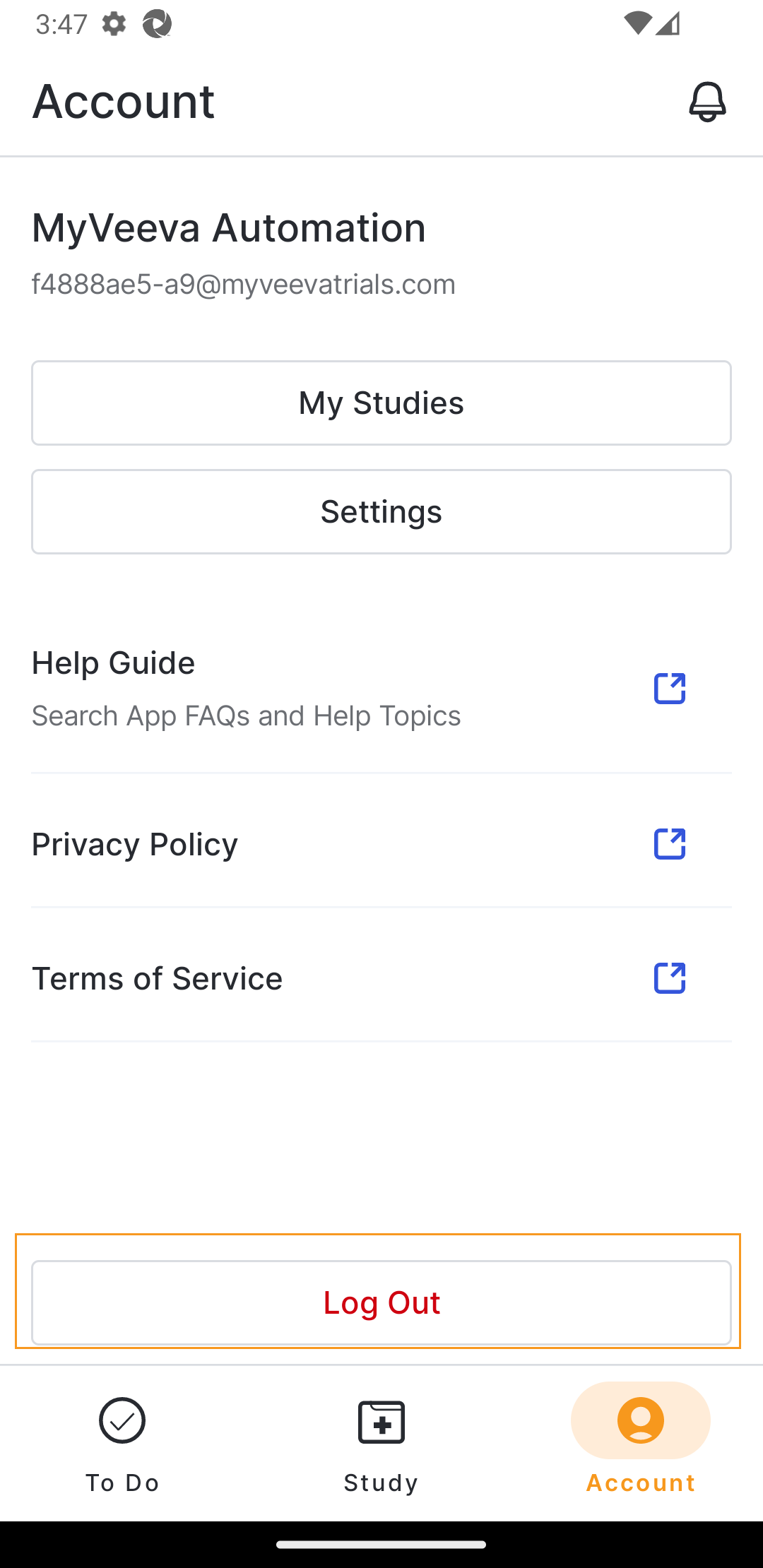Go to Settings

pyautogui.click(x=381, y=511)
